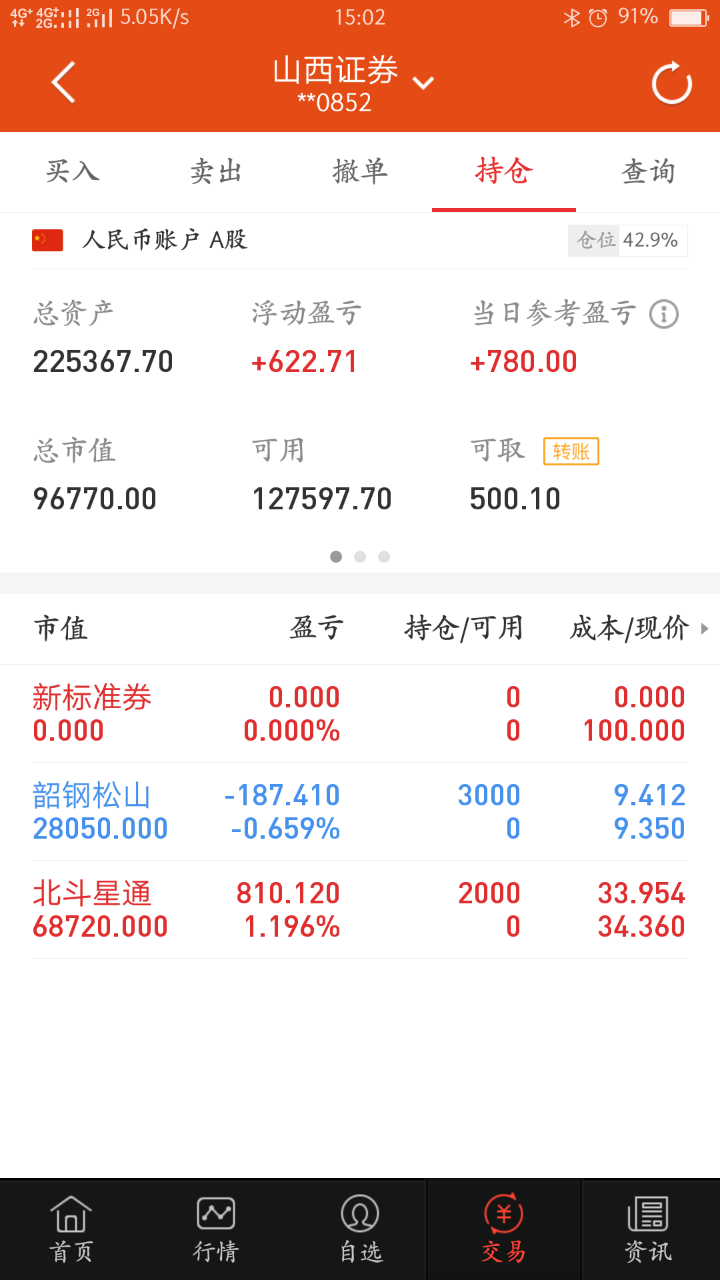Screen dimensions: 720x1280
Task: Open the 撤单 tab
Action: [360, 171]
